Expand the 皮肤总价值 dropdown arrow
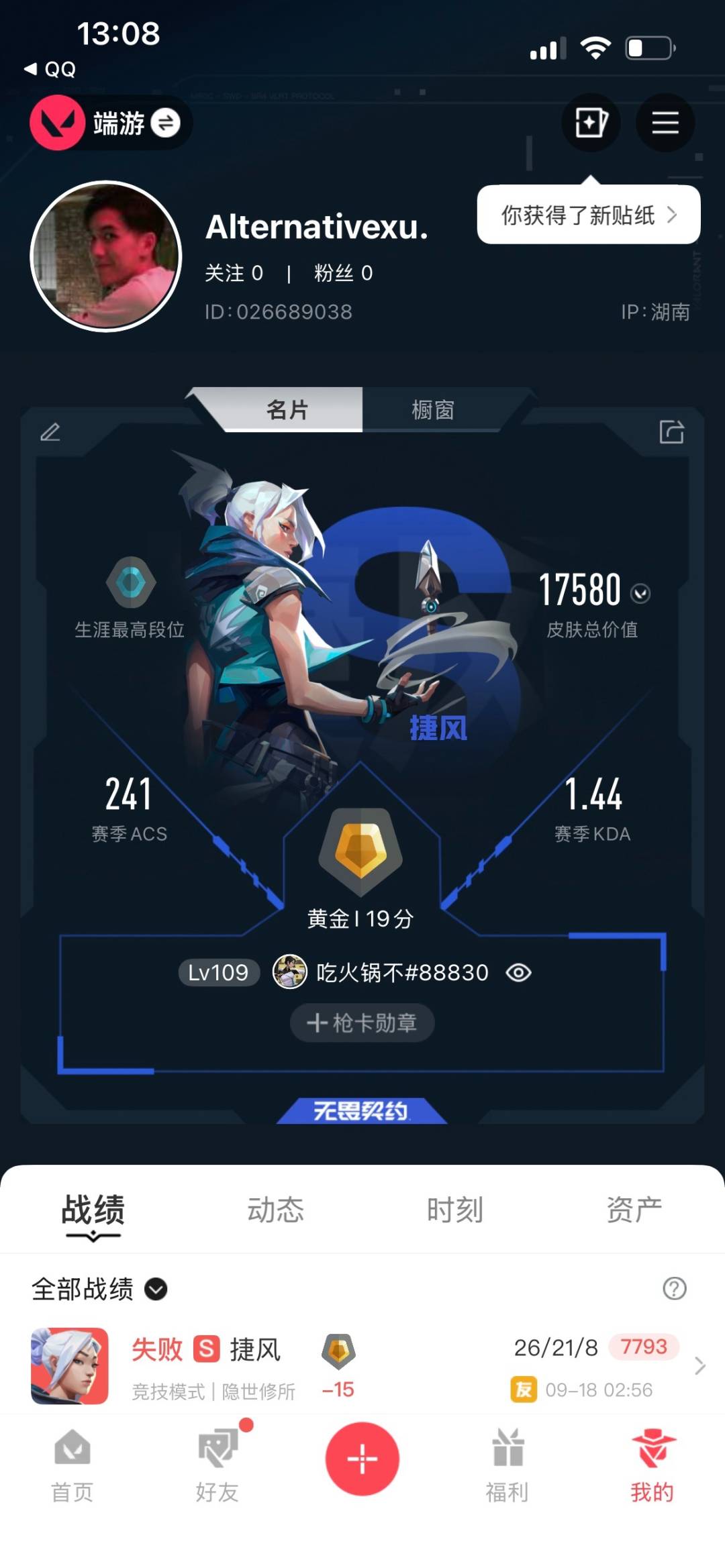This screenshot has height=1568, width=725. [x=641, y=594]
